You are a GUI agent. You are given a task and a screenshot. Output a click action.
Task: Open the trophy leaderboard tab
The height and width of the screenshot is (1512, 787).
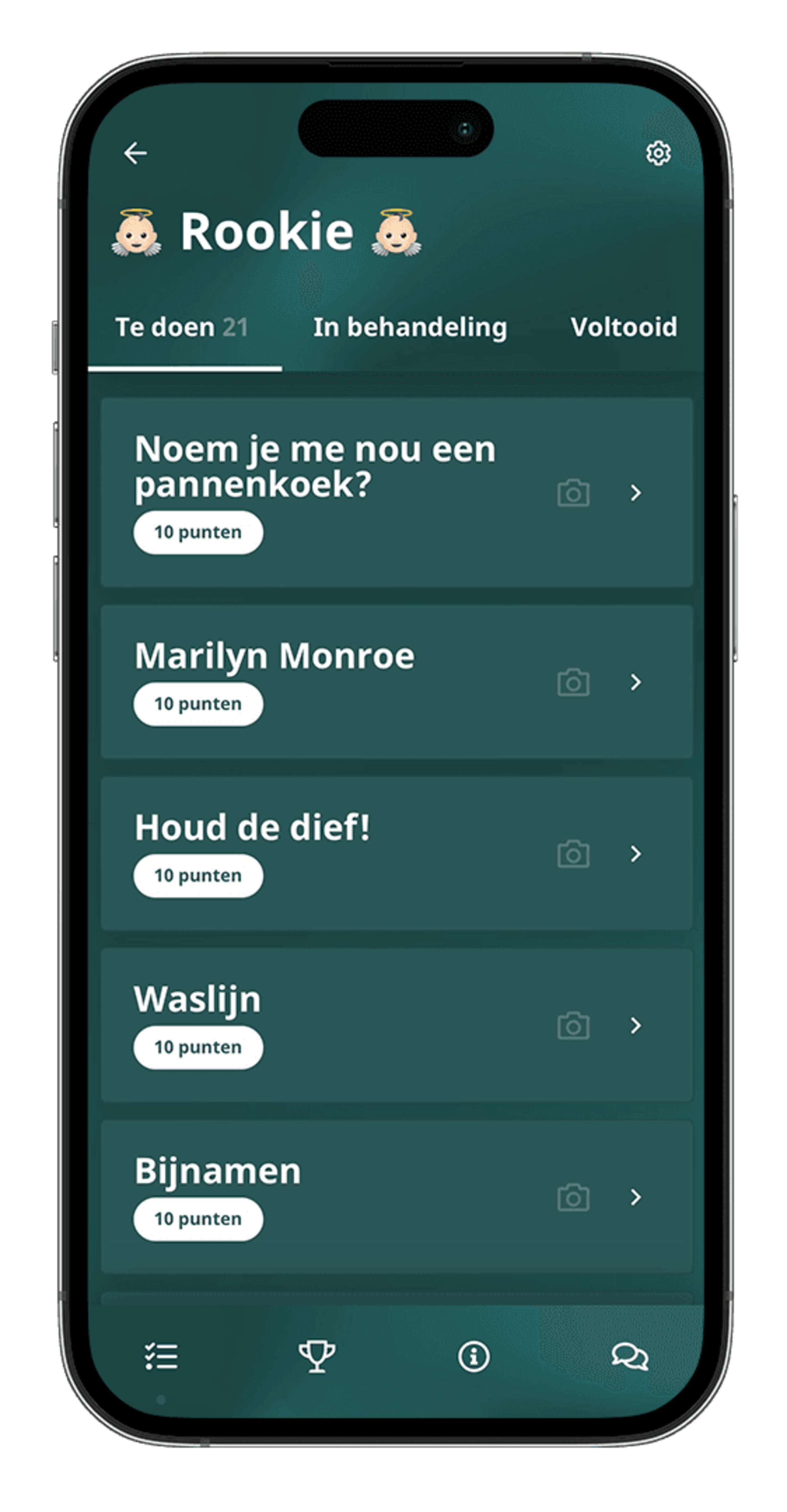317,1356
